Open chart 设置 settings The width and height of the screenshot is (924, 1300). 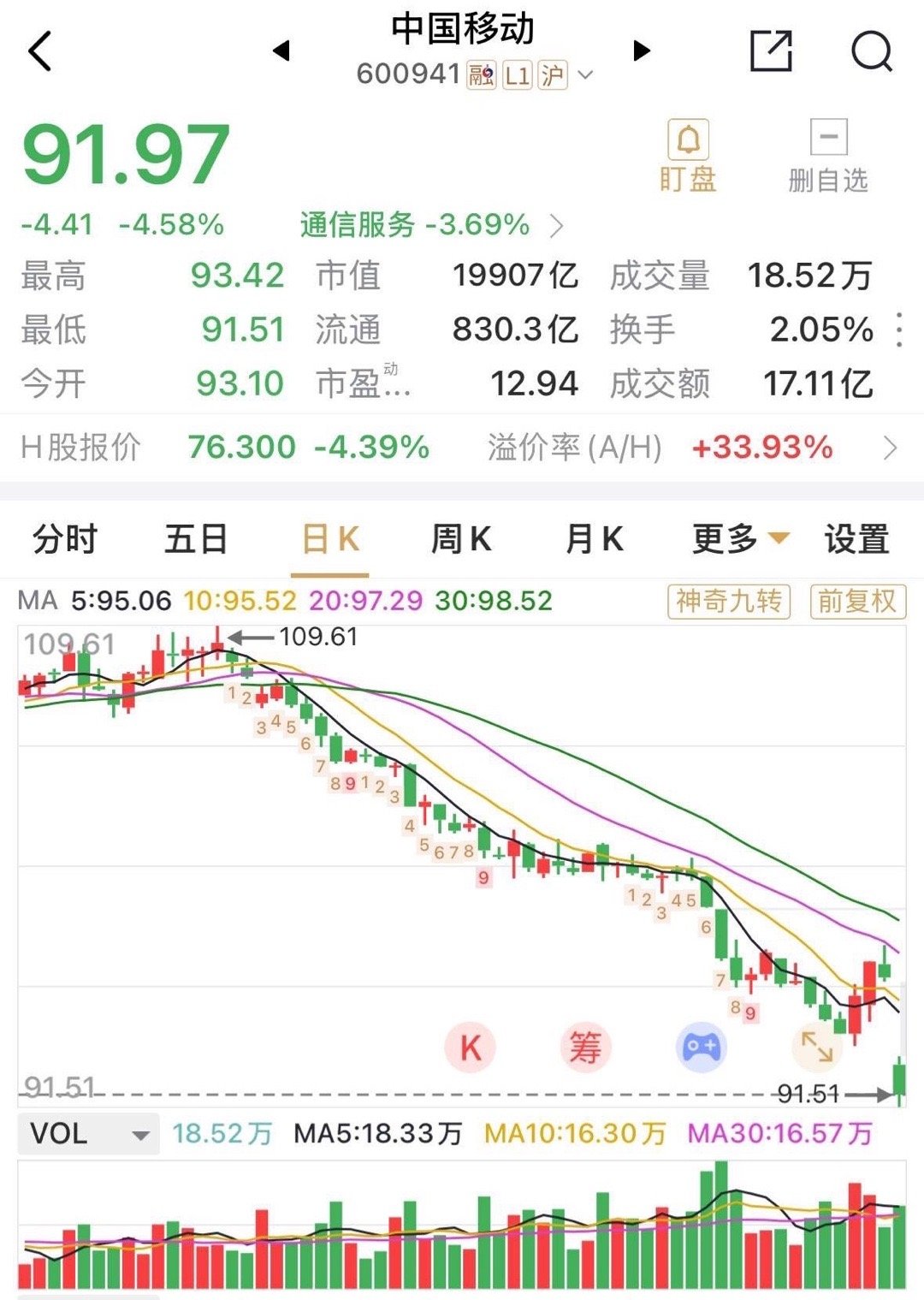(856, 539)
